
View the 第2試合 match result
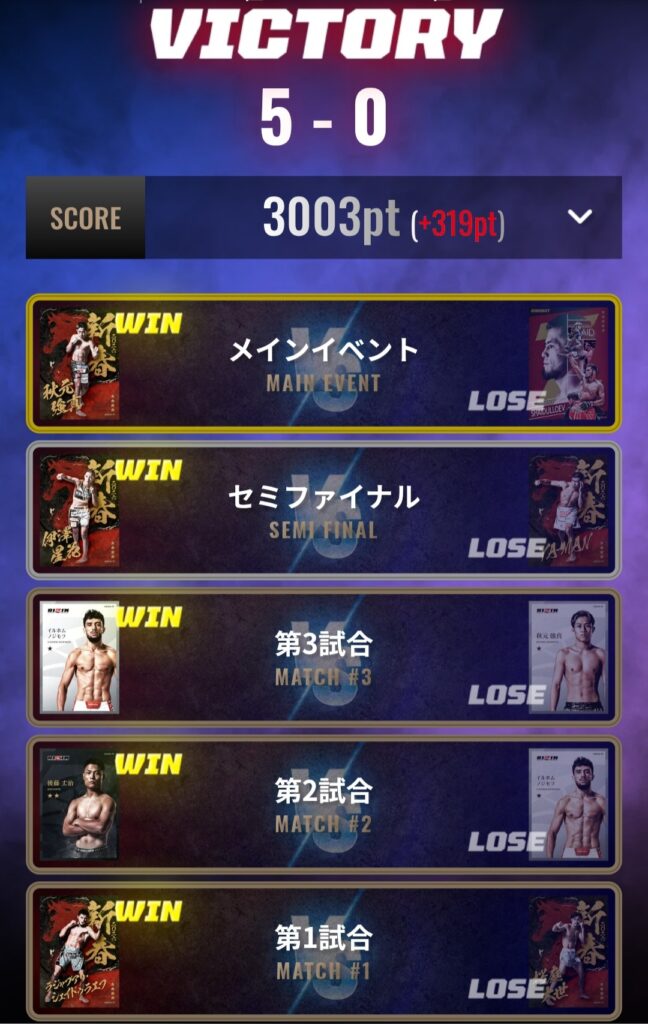[323, 803]
